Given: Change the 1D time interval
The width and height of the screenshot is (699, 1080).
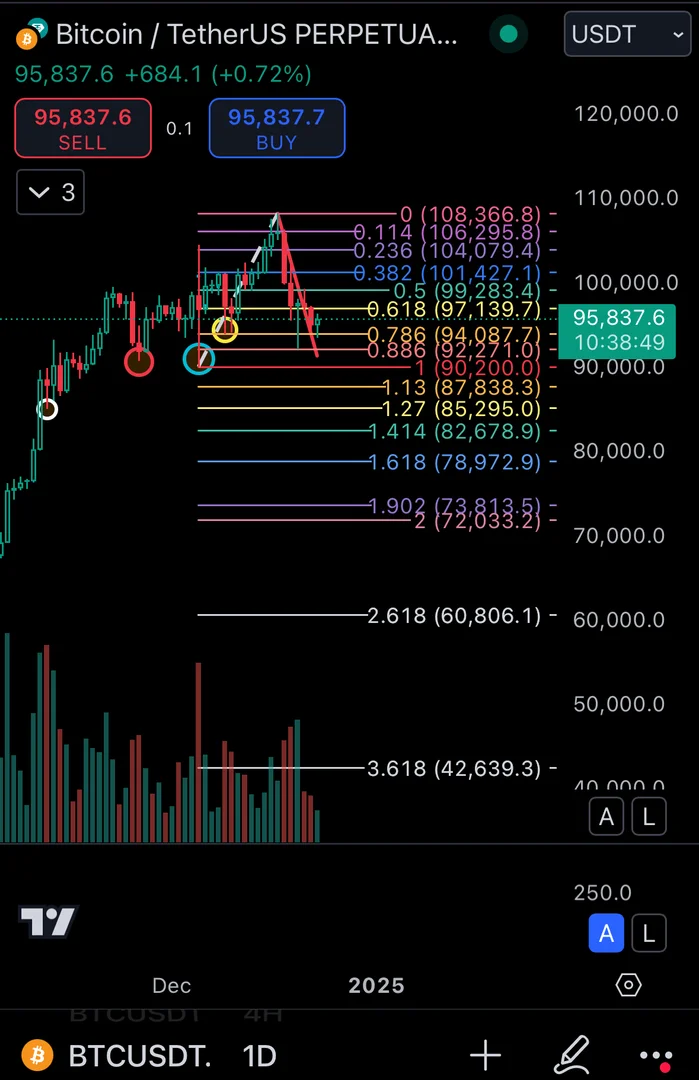Looking at the screenshot, I should [260, 1055].
